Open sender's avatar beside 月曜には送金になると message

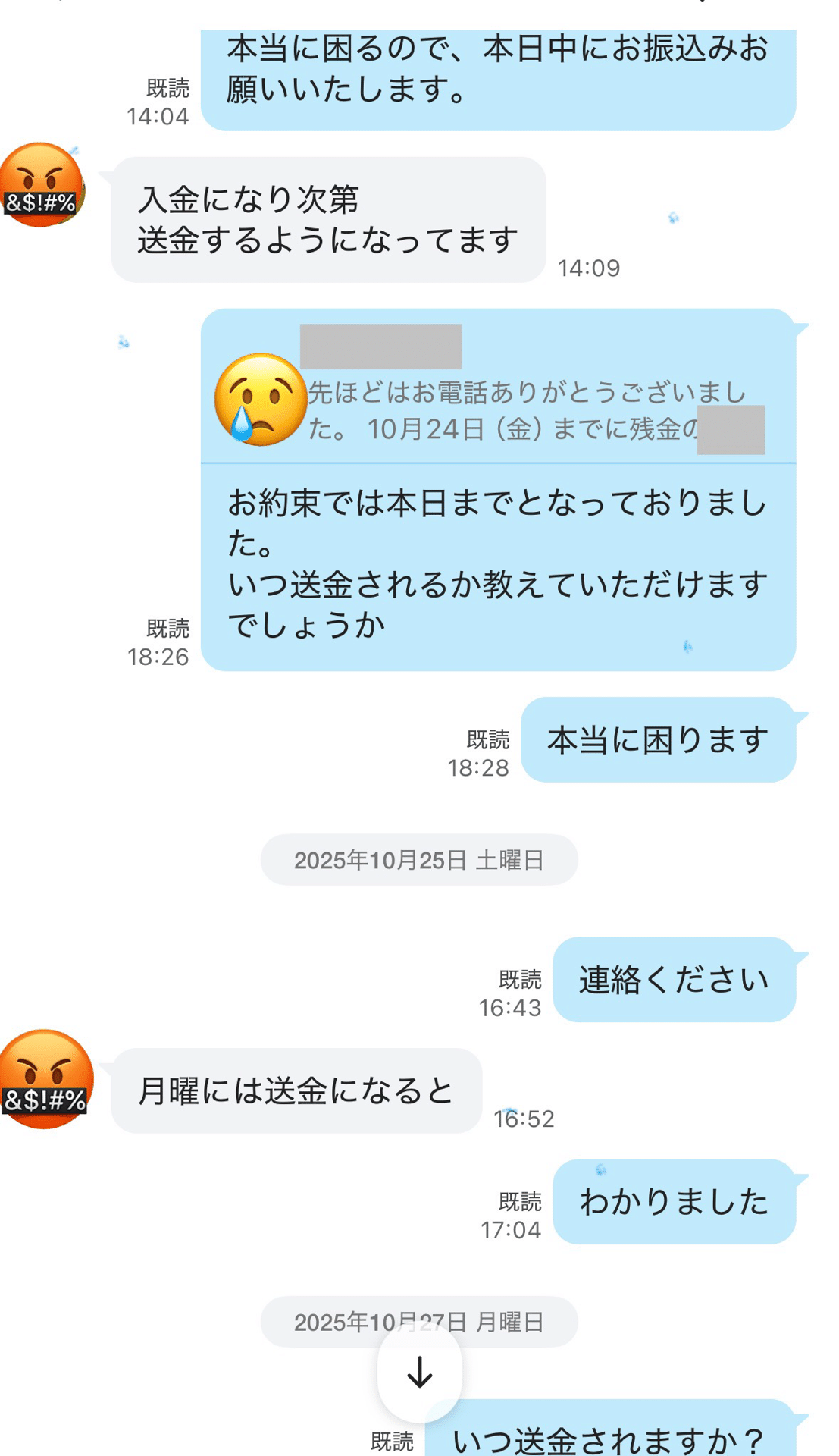point(45,1079)
